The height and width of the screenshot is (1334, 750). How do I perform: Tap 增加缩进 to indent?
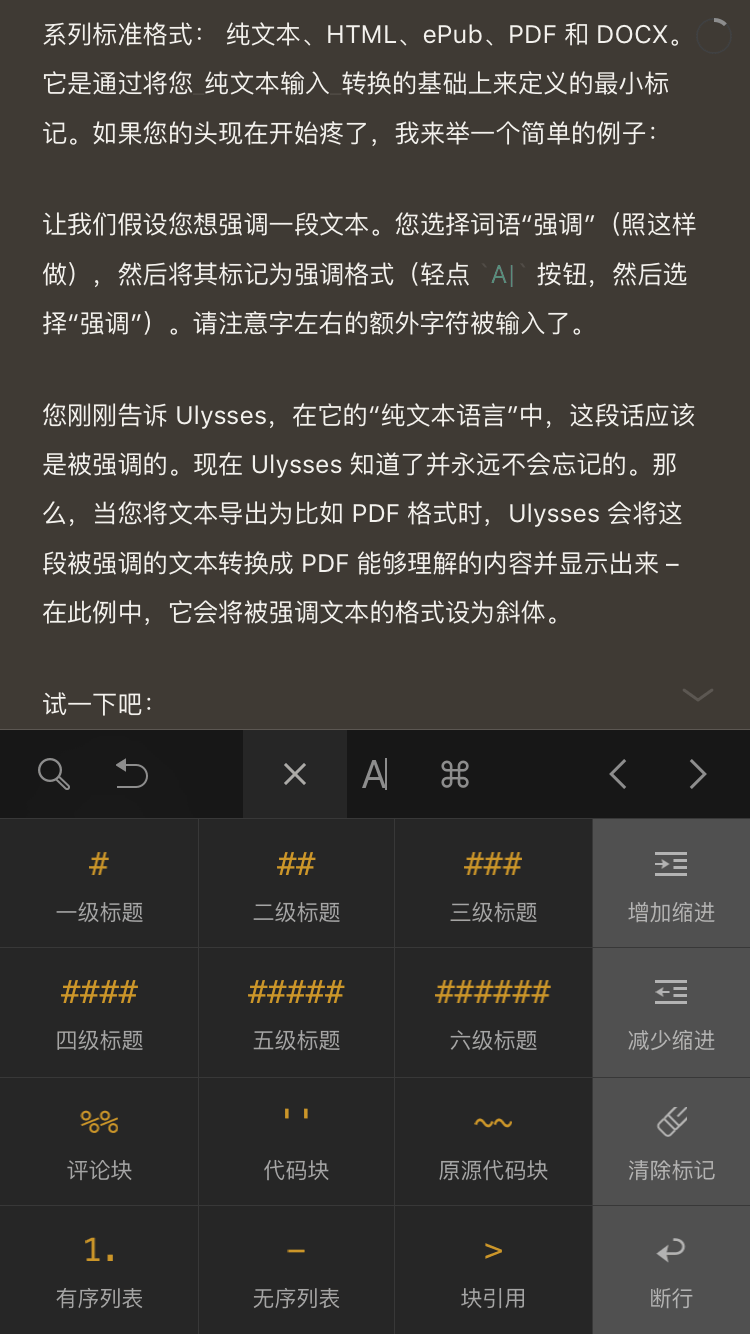671,883
